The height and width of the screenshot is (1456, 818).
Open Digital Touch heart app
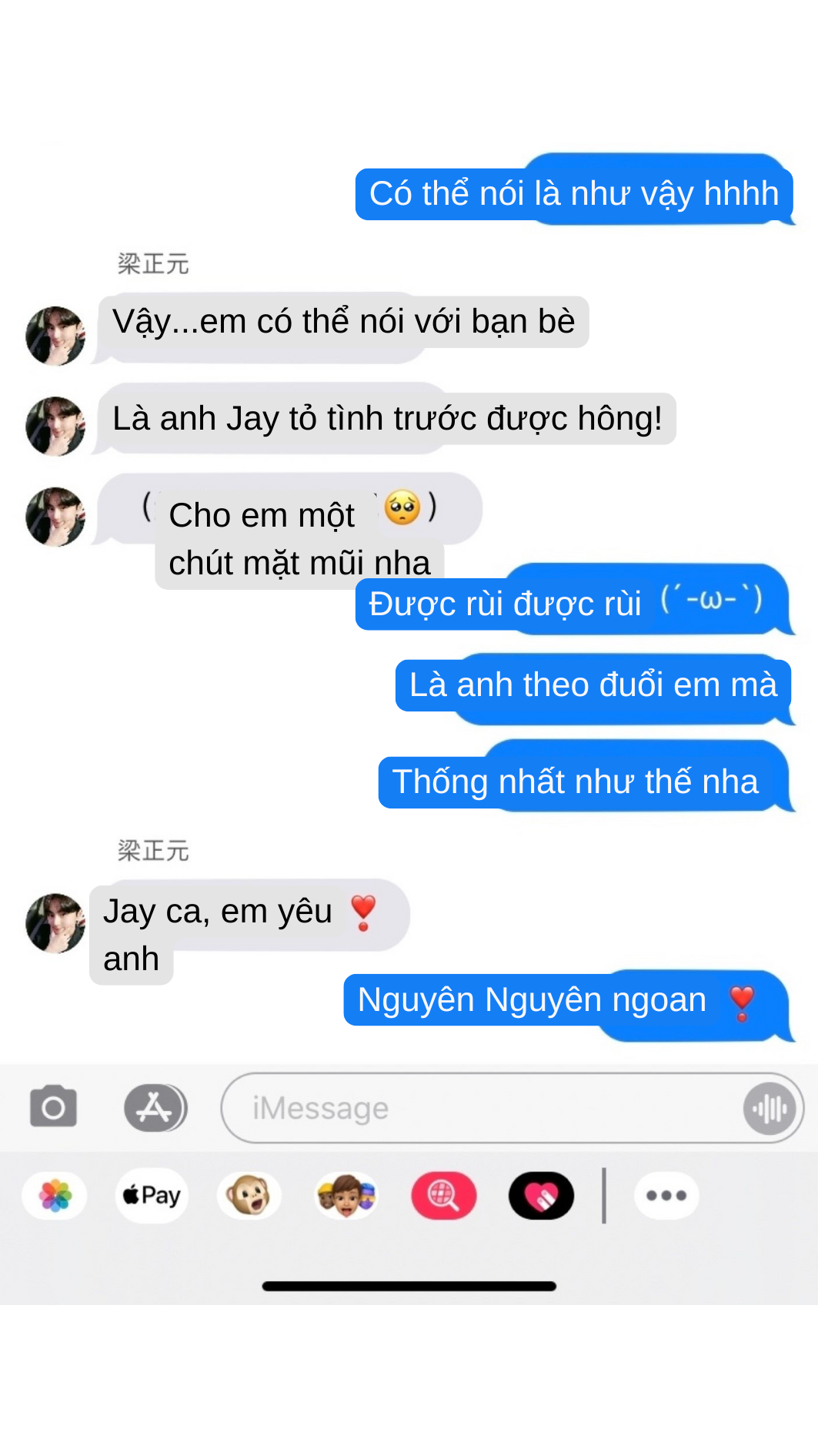(x=541, y=1196)
